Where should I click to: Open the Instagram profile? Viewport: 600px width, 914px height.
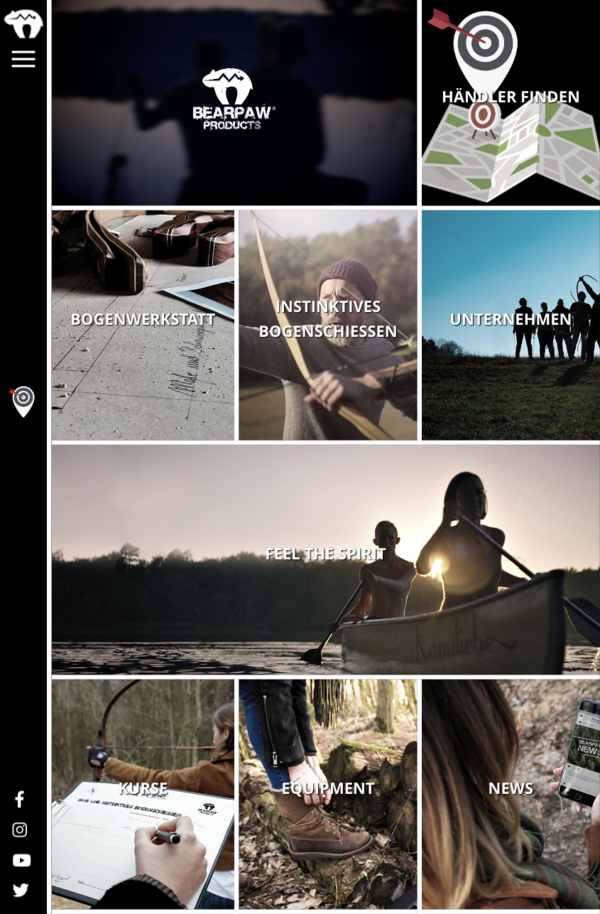click(x=20, y=829)
